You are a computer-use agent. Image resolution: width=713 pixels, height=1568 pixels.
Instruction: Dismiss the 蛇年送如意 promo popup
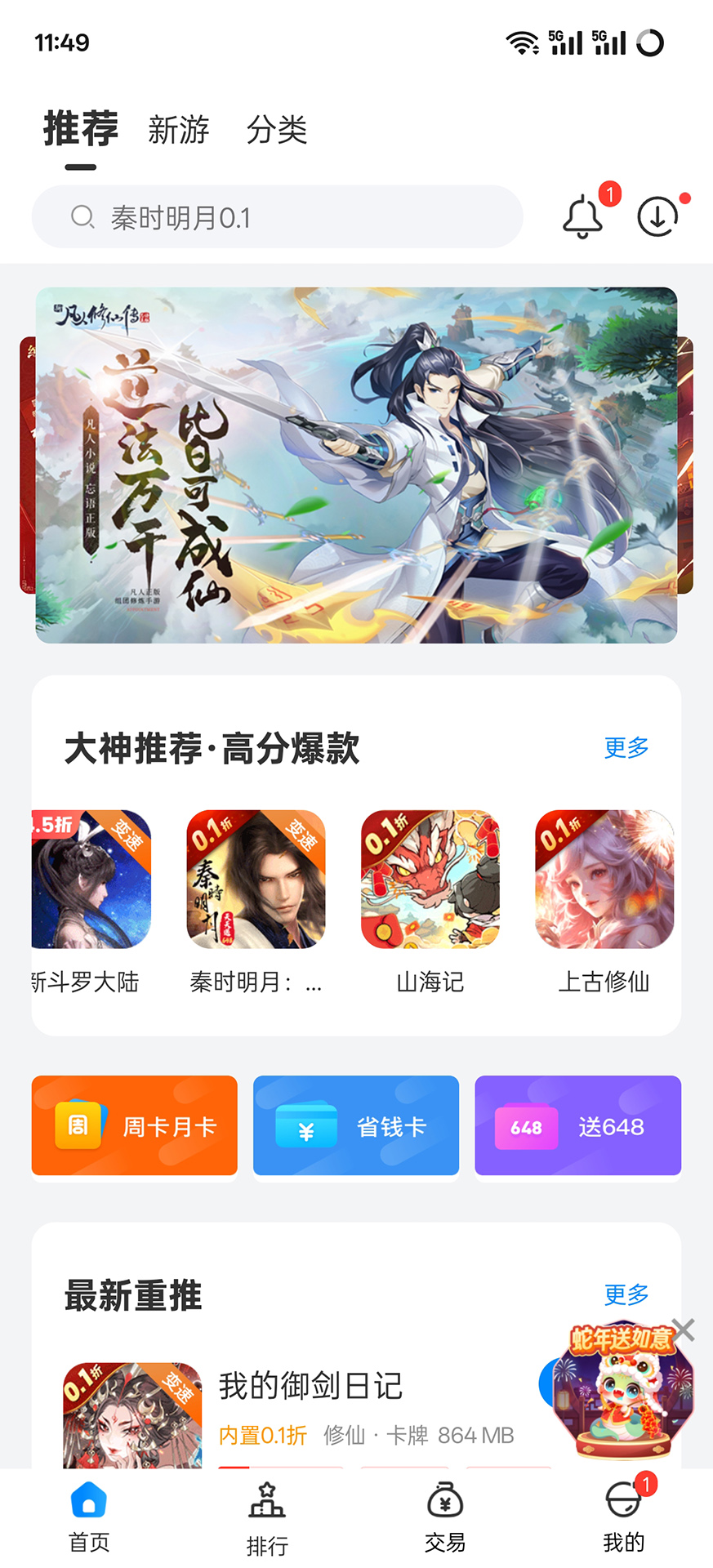coord(683,1330)
